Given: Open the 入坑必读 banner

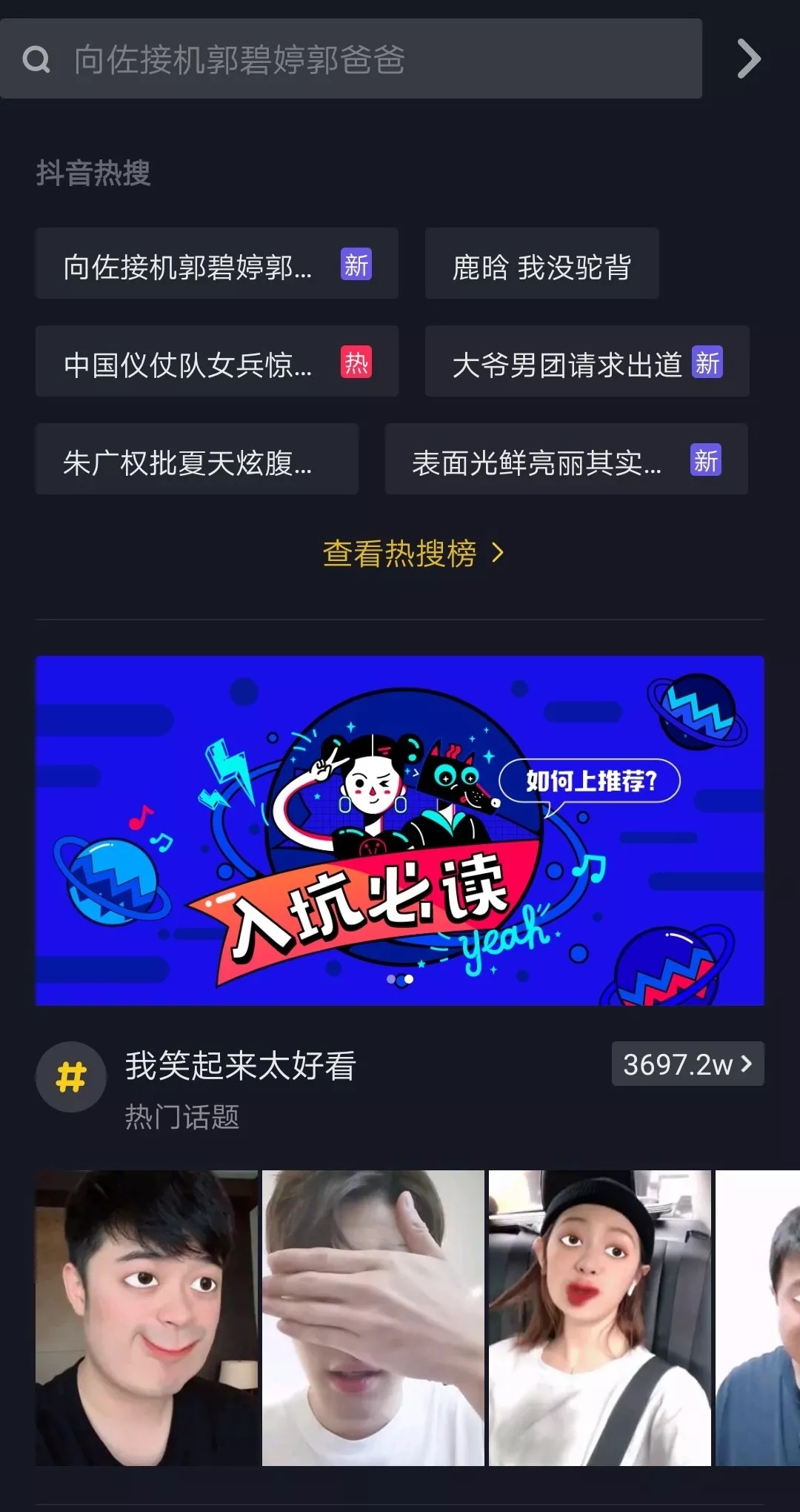Looking at the screenshot, I should (399, 831).
